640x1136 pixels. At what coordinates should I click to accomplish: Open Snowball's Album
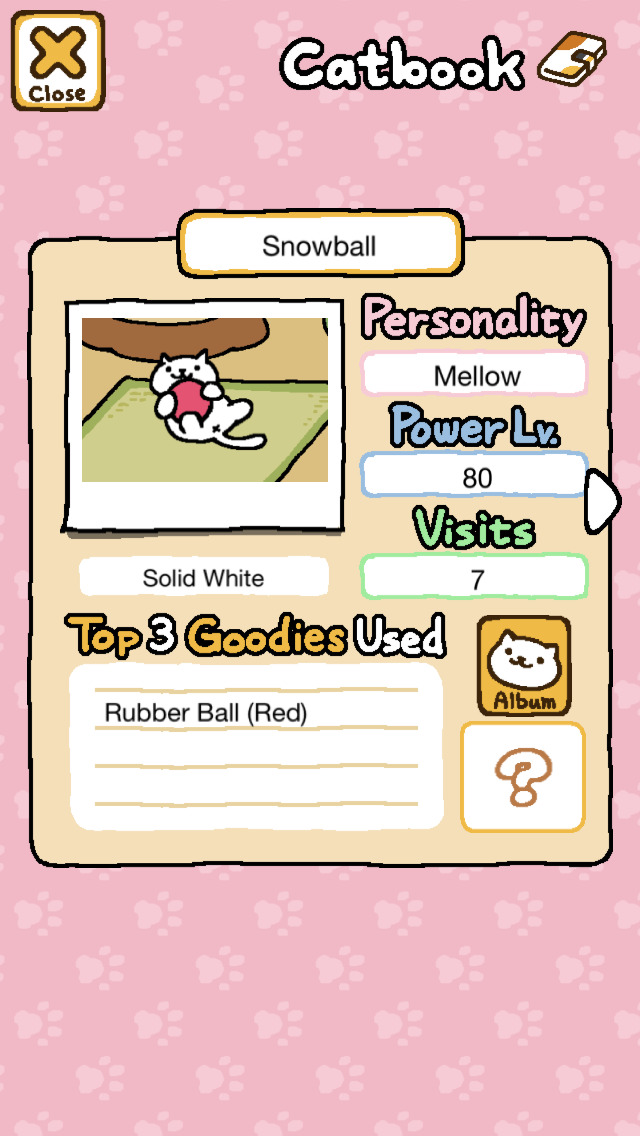click(524, 666)
